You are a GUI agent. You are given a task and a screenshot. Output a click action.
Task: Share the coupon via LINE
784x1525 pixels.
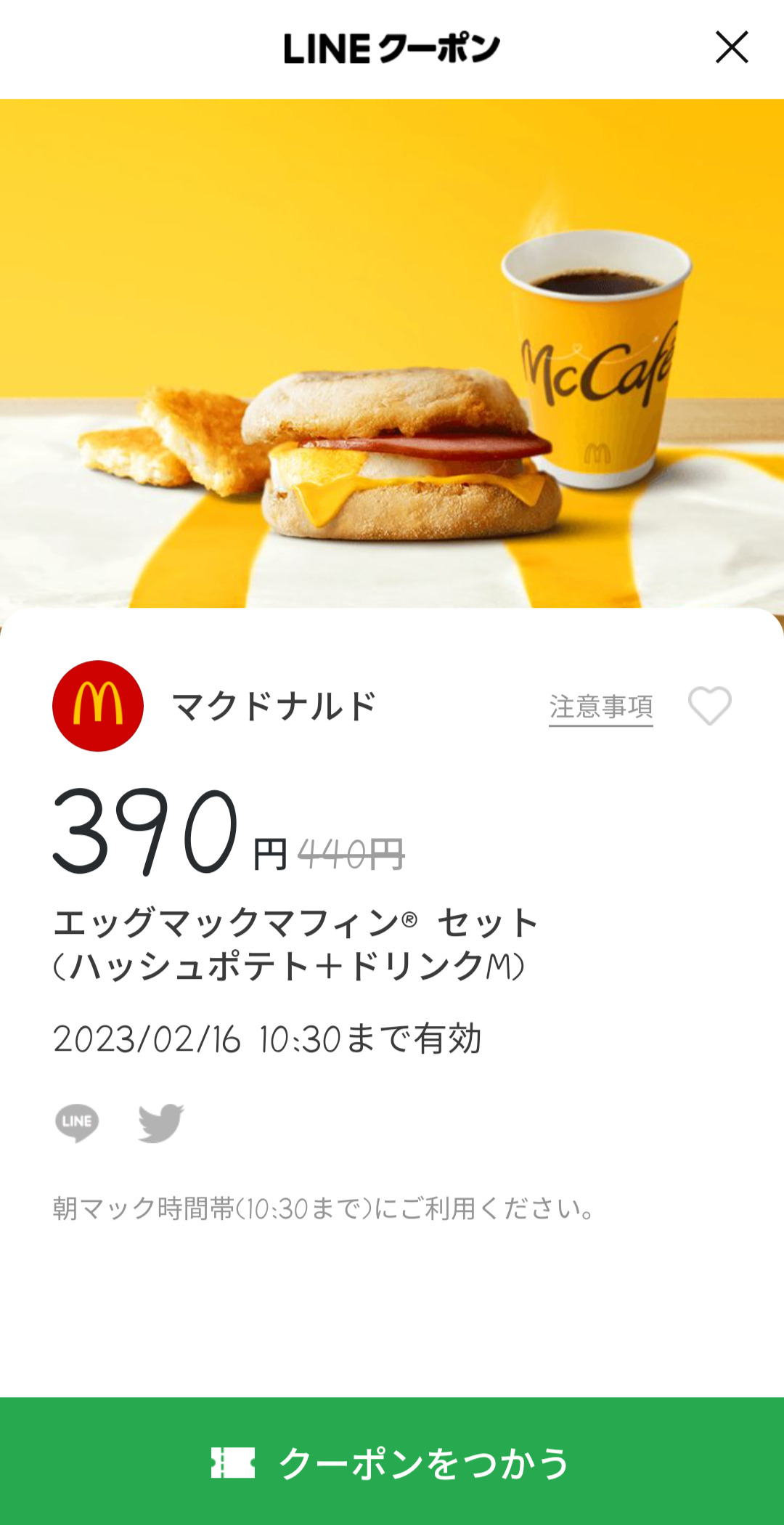point(77,1123)
